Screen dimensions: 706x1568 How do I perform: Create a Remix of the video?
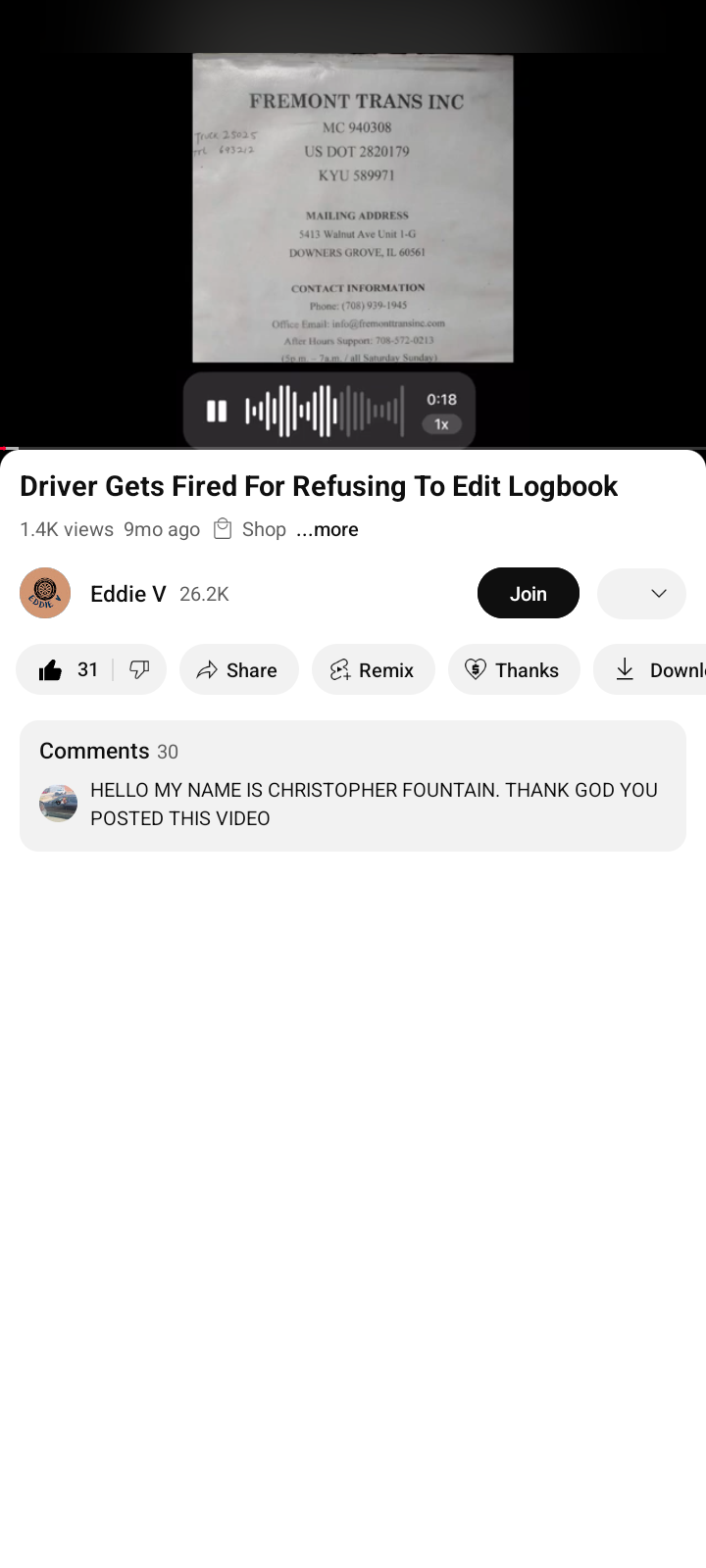coord(373,670)
